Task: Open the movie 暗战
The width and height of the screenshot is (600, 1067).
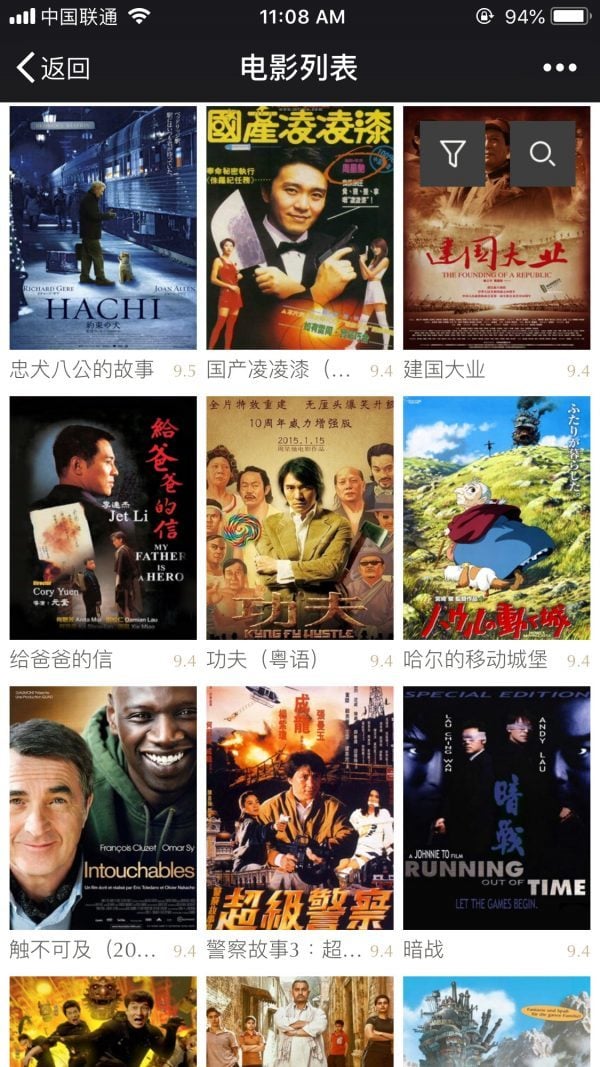Action: pyautogui.click(x=496, y=808)
